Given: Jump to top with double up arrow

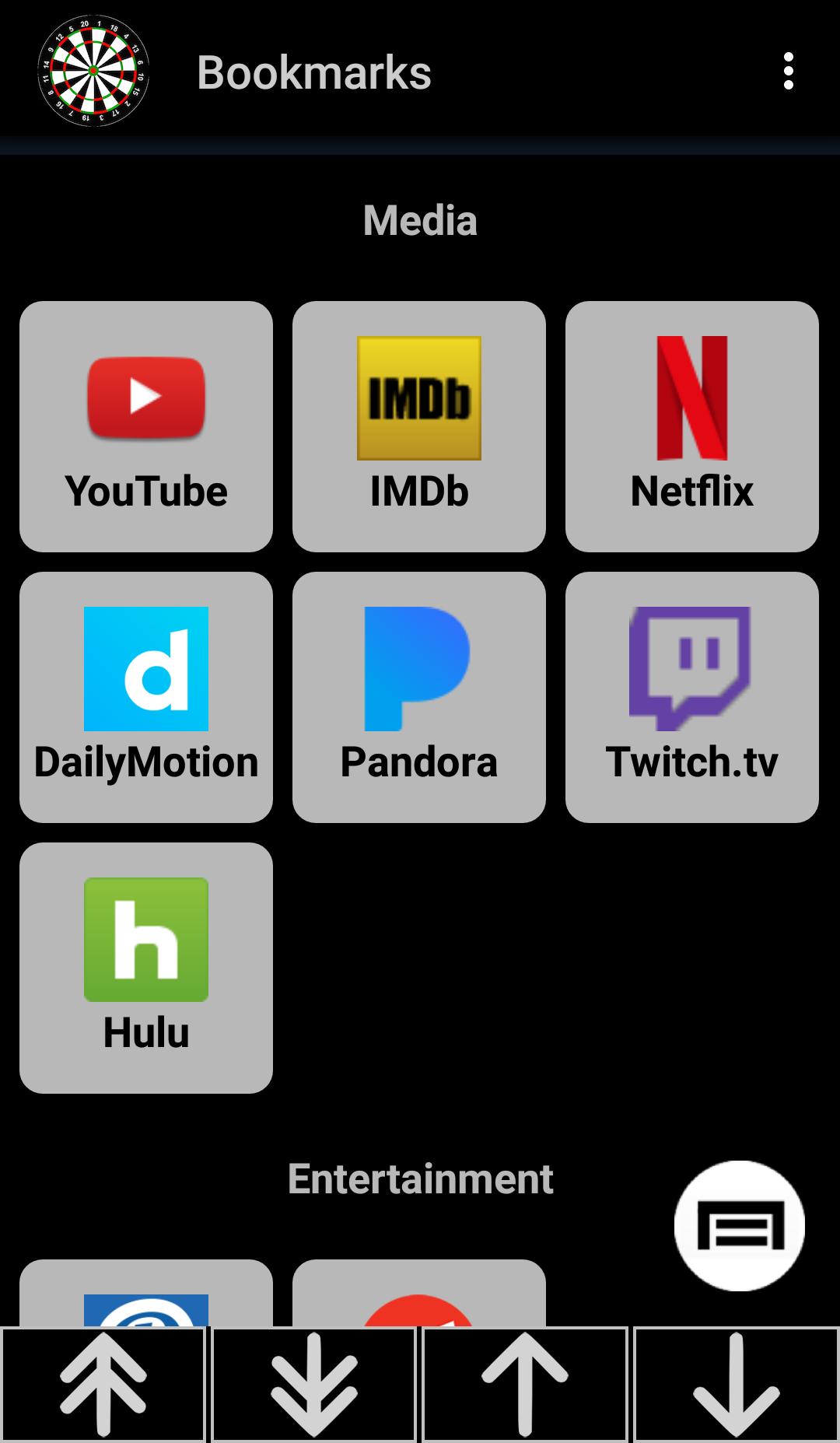Looking at the screenshot, I should (x=103, y=1385).
